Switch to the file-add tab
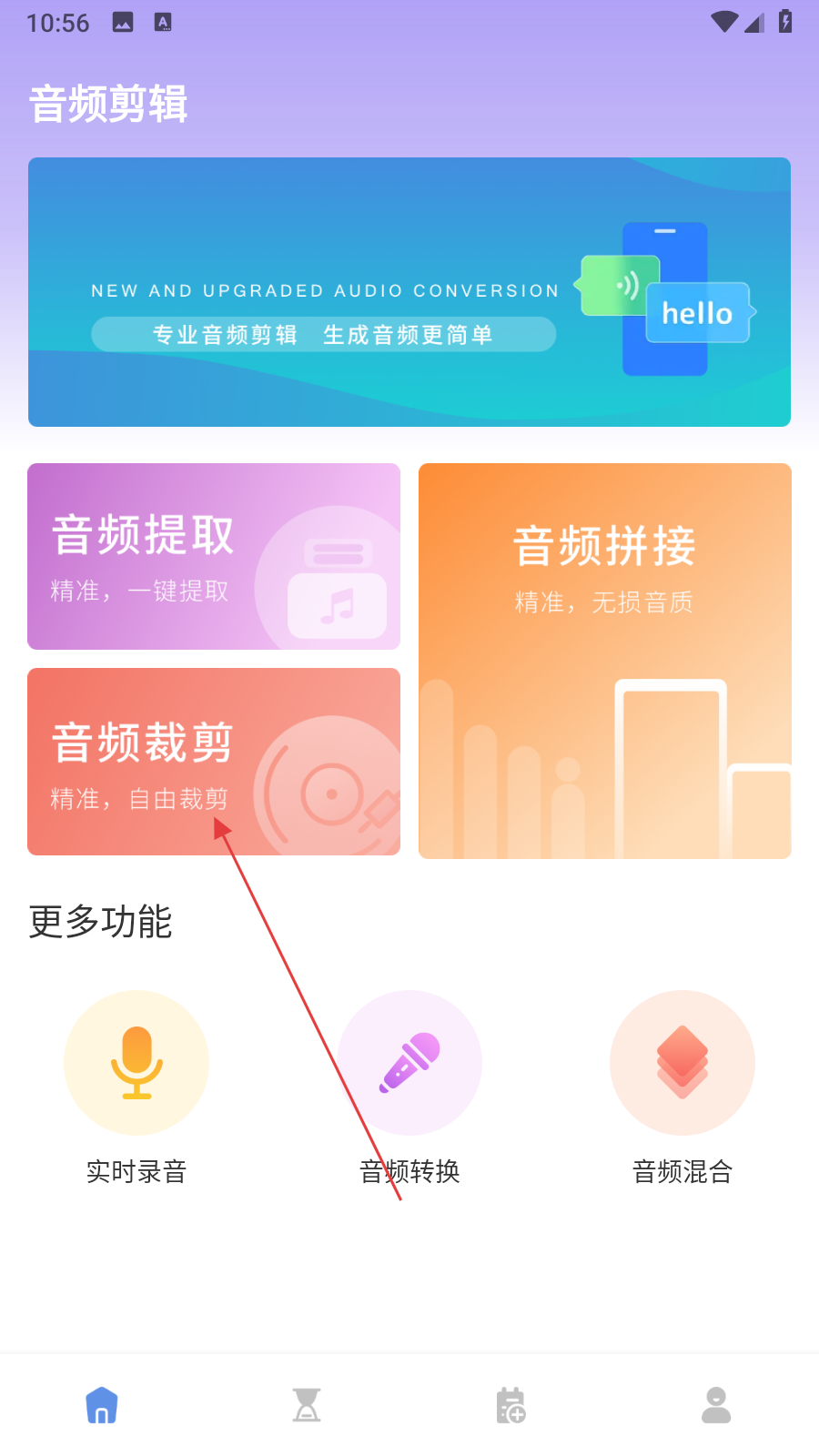 pos(511,1405)
